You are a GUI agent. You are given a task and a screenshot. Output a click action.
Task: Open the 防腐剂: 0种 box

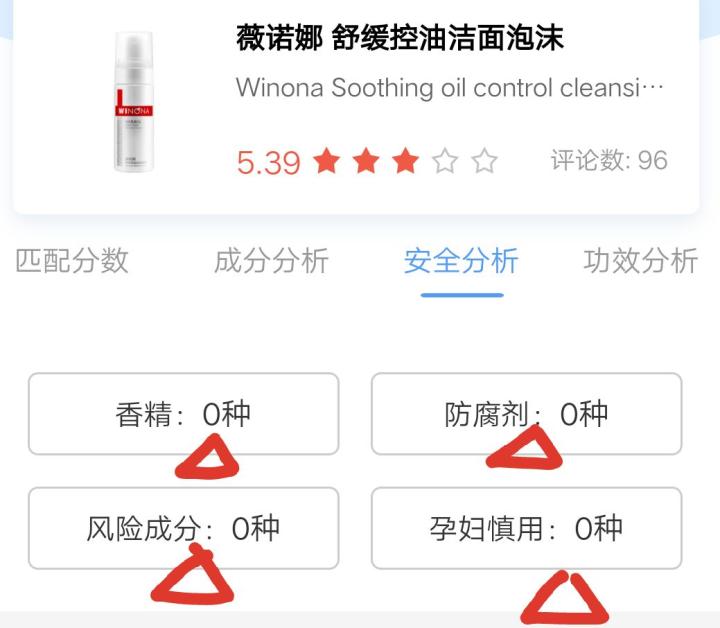pyautogui.click(x=526, y=414)
